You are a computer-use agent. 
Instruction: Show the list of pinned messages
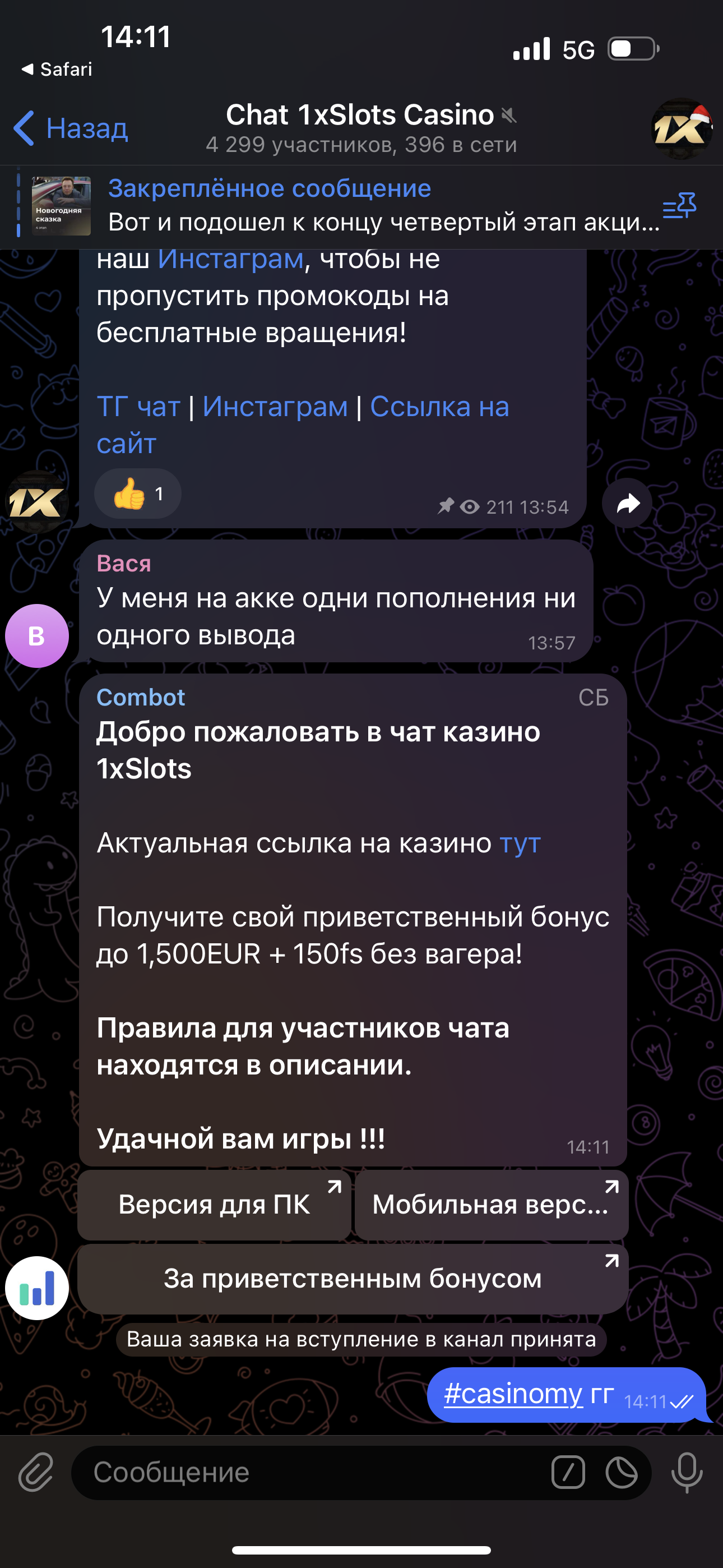pyautogui.click(x=679, y=206)
